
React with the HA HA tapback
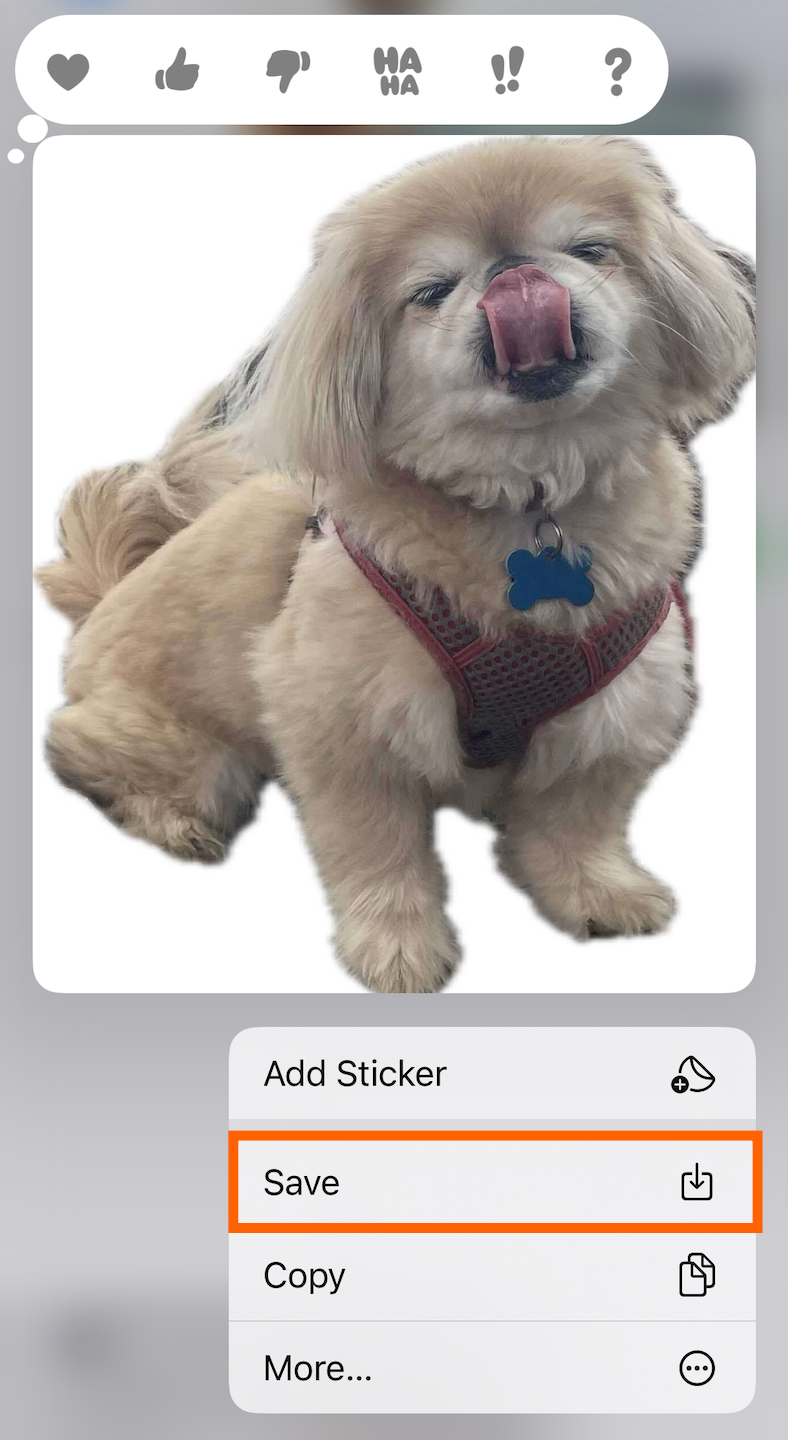[397, 71]
